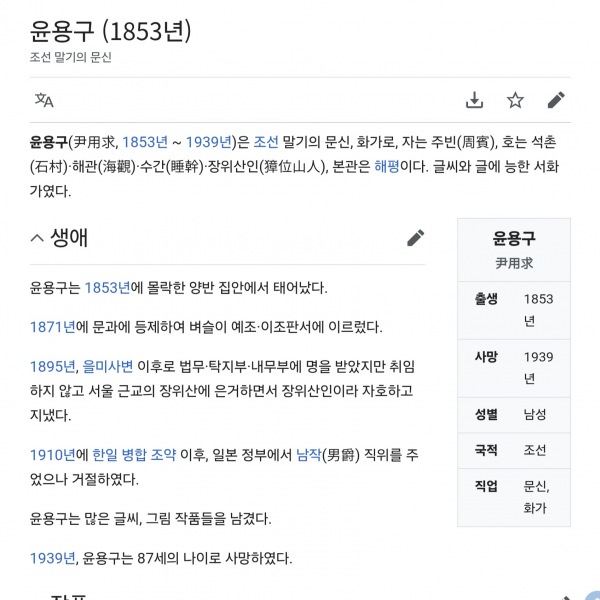
Task: Open the 해평 link
Action: pos(386,166)
